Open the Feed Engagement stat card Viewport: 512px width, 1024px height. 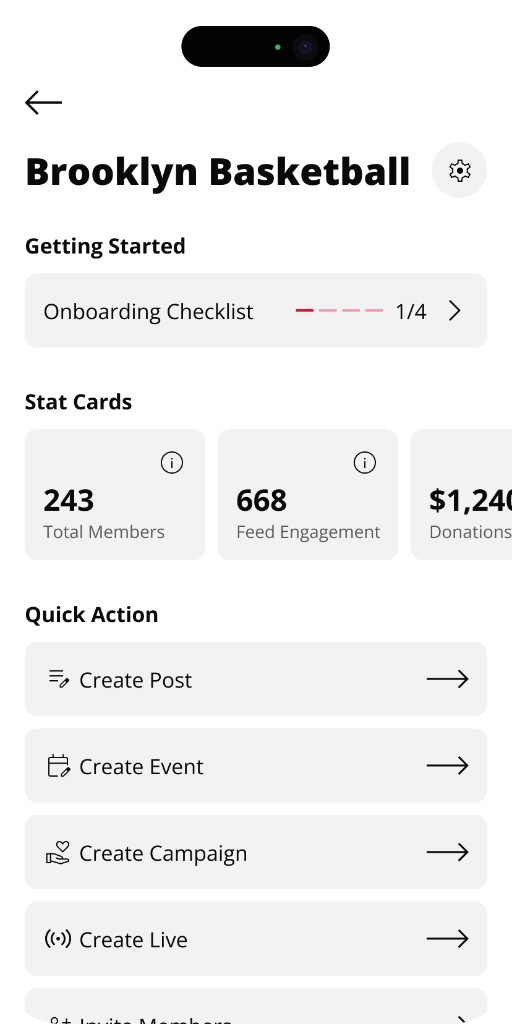tap(308, 494)
